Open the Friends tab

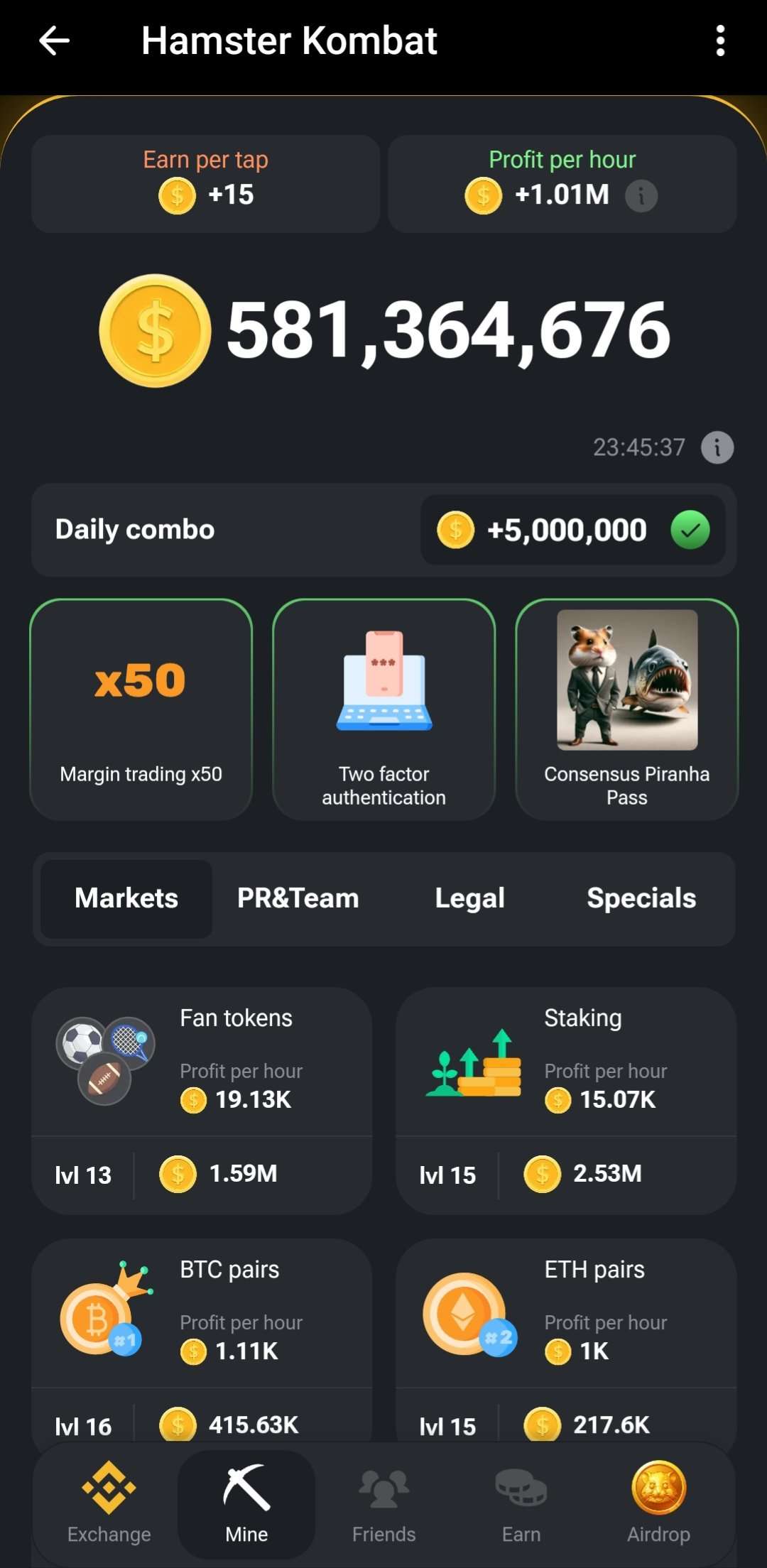click(384, 1501)
